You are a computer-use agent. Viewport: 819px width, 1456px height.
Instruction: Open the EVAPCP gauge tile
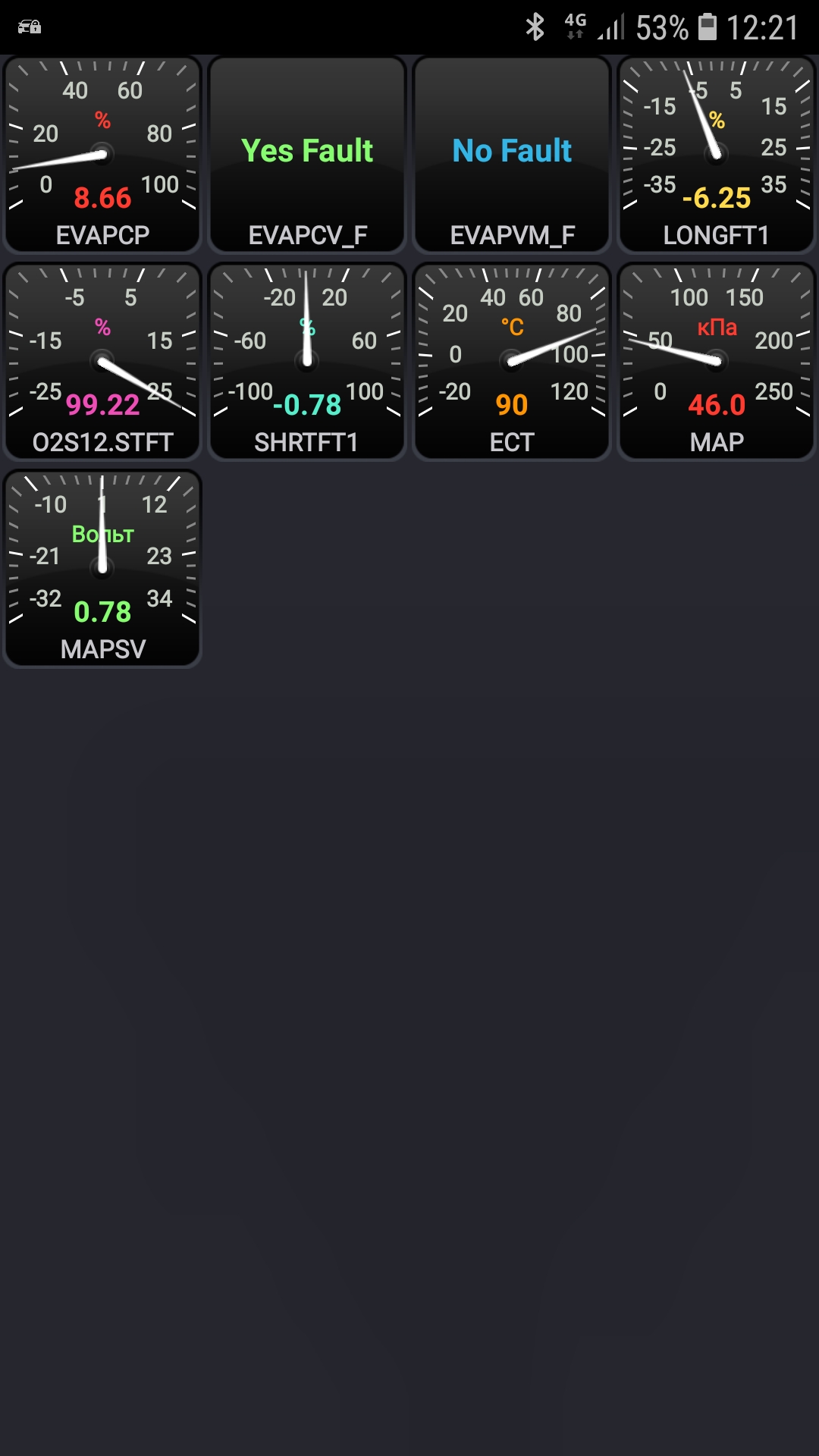tap(102, 155)
